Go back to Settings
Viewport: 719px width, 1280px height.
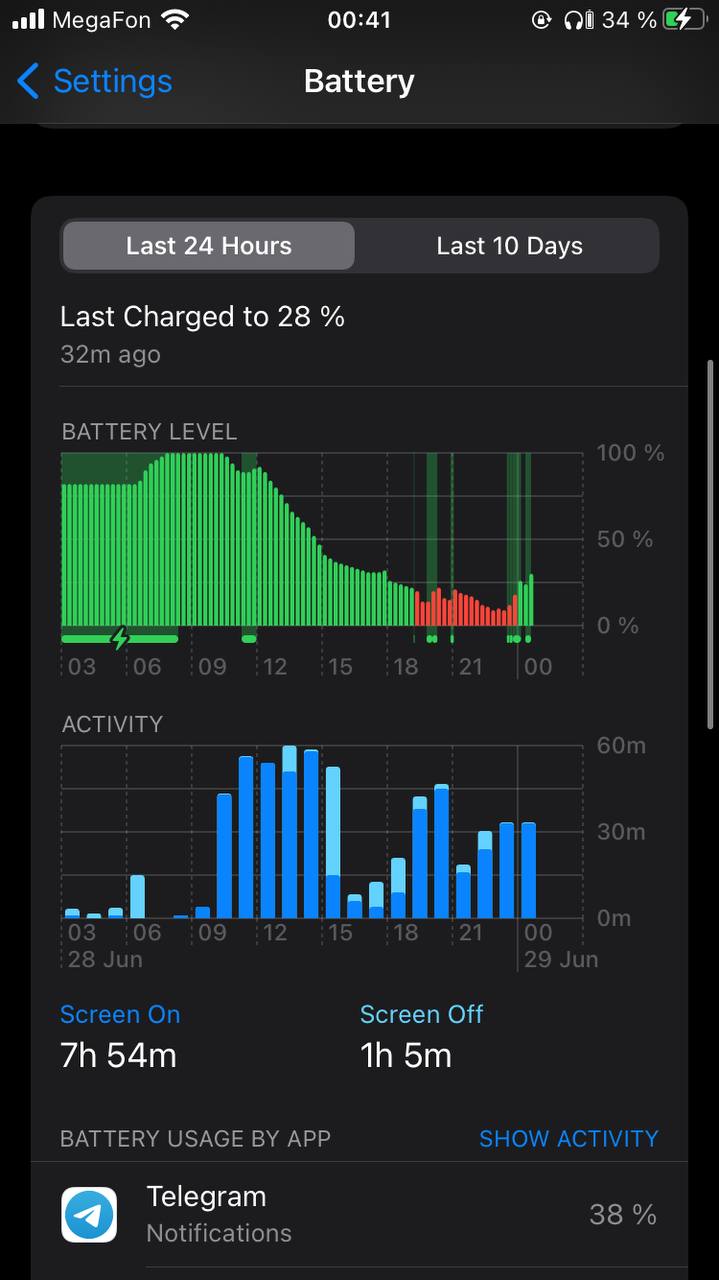pyautogui.click(x=94, y=81)
